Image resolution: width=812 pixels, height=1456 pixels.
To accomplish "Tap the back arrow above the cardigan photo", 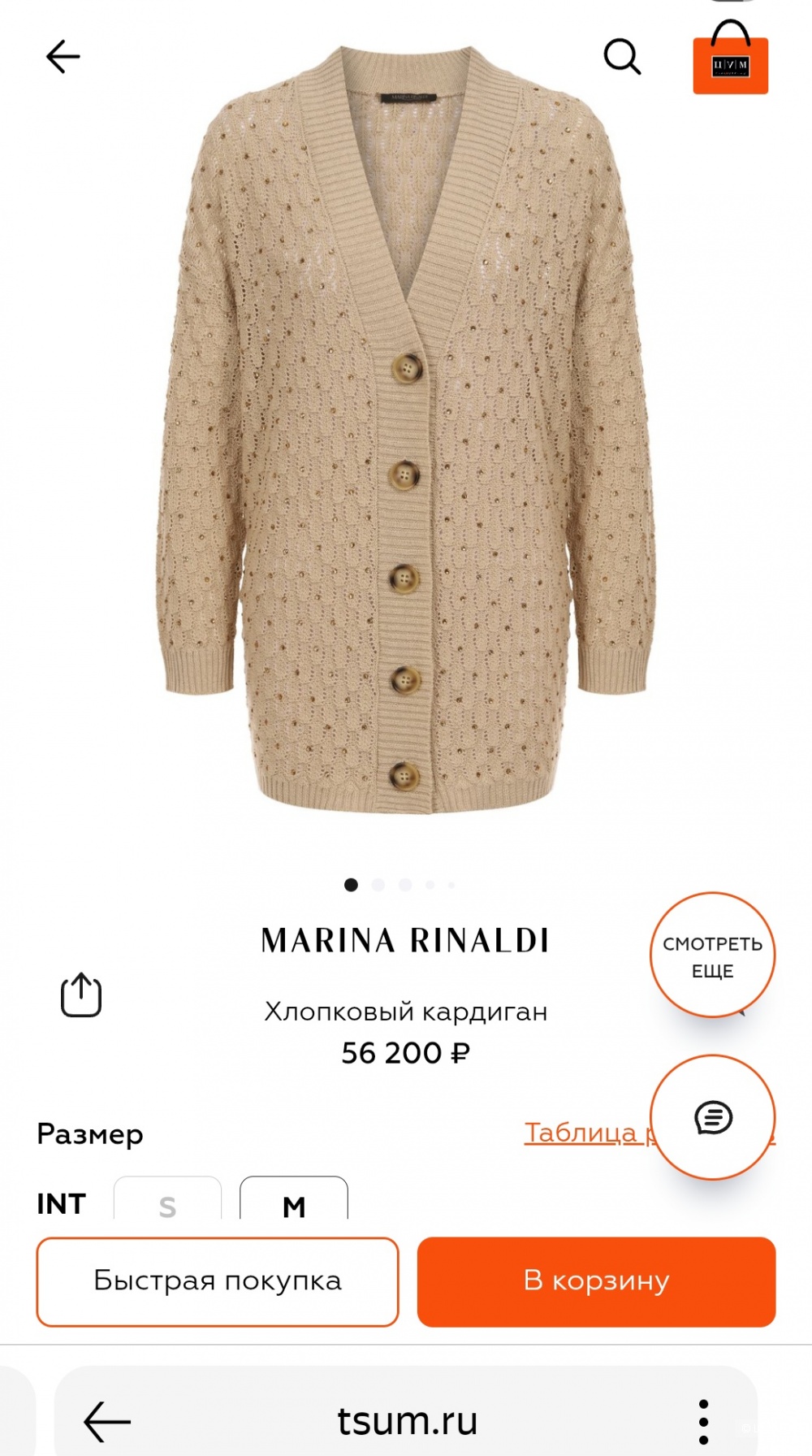I will point(62,57).
